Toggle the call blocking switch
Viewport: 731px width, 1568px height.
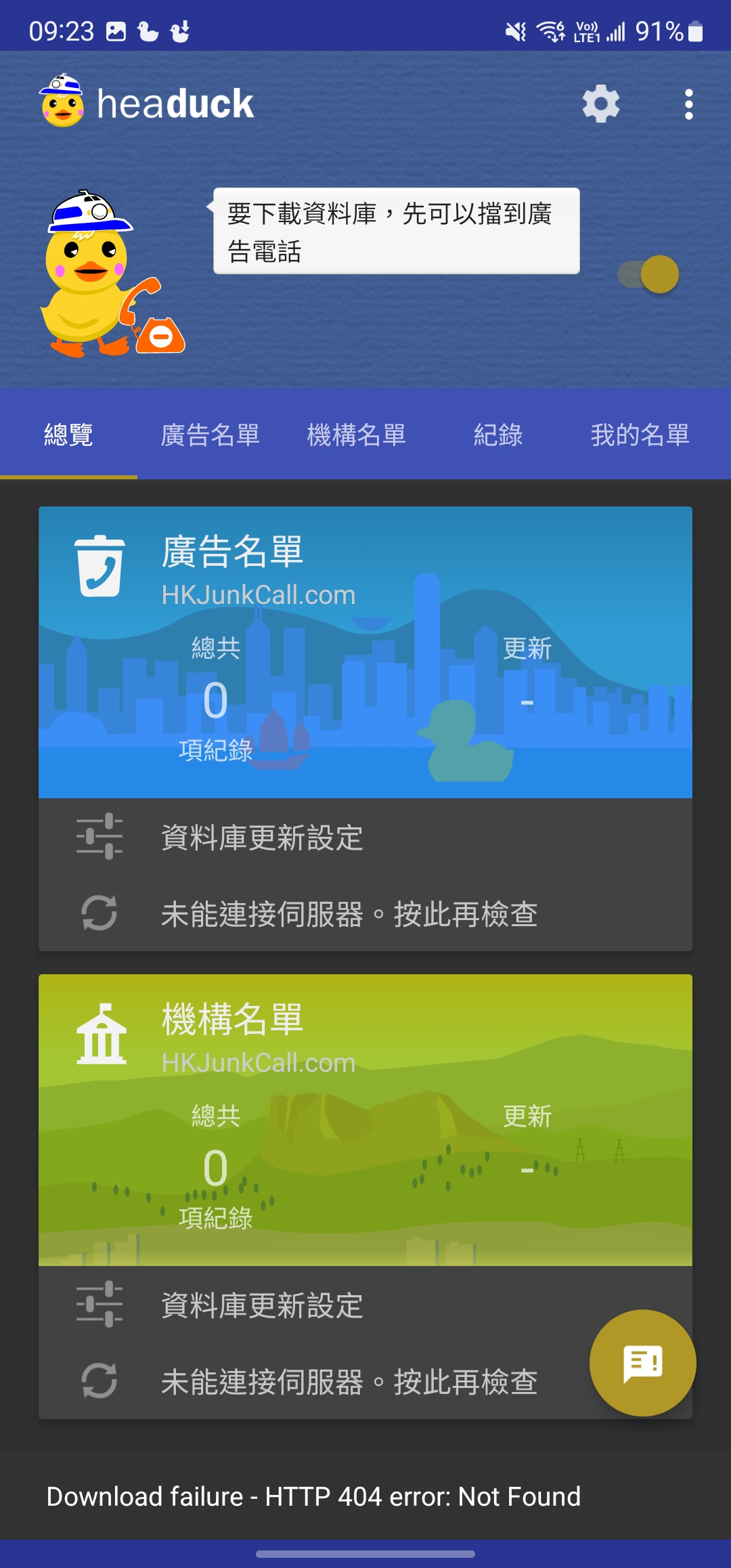[649, 274]
